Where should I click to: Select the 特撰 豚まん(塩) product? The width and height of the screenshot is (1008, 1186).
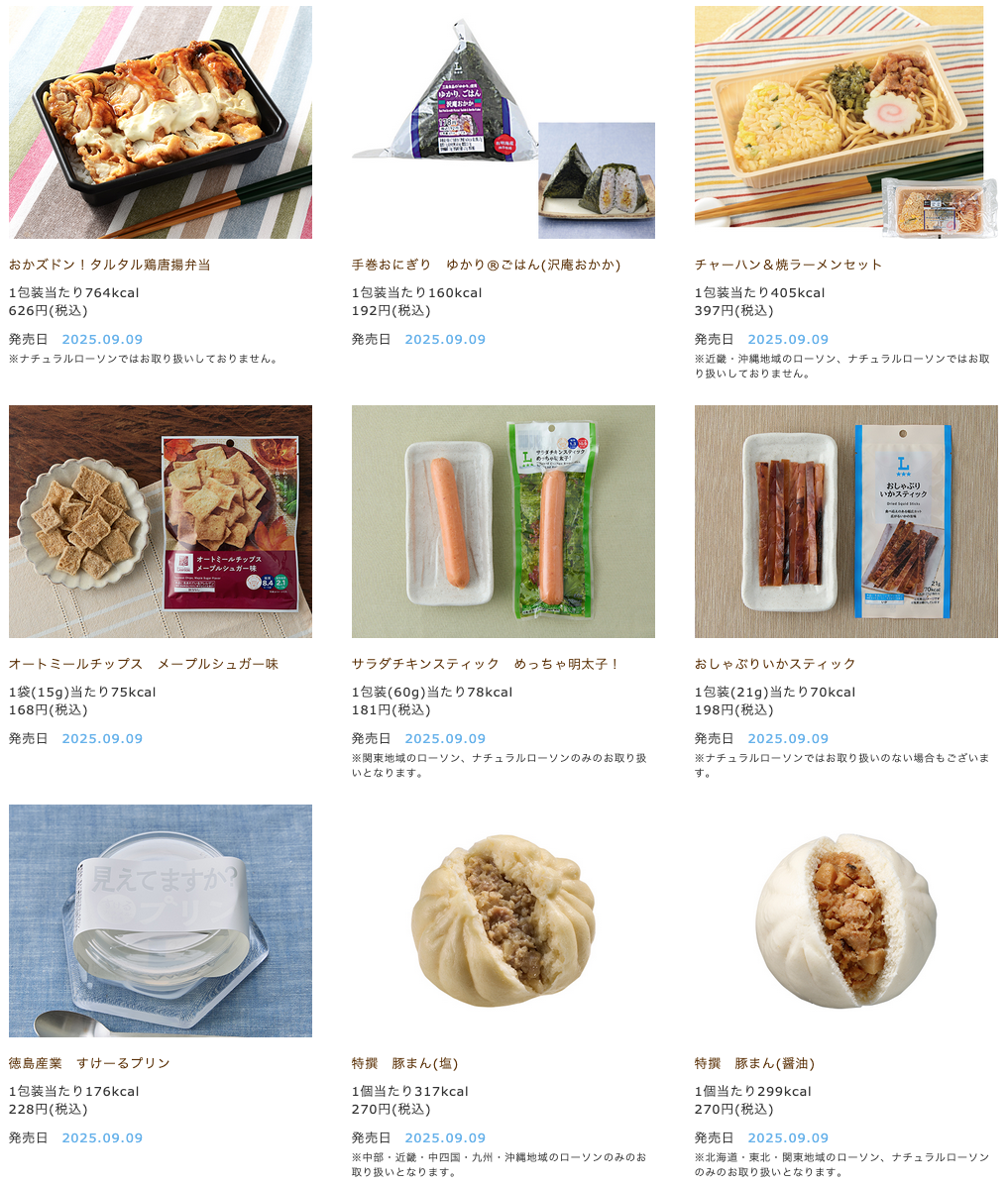click(404, 1063)
